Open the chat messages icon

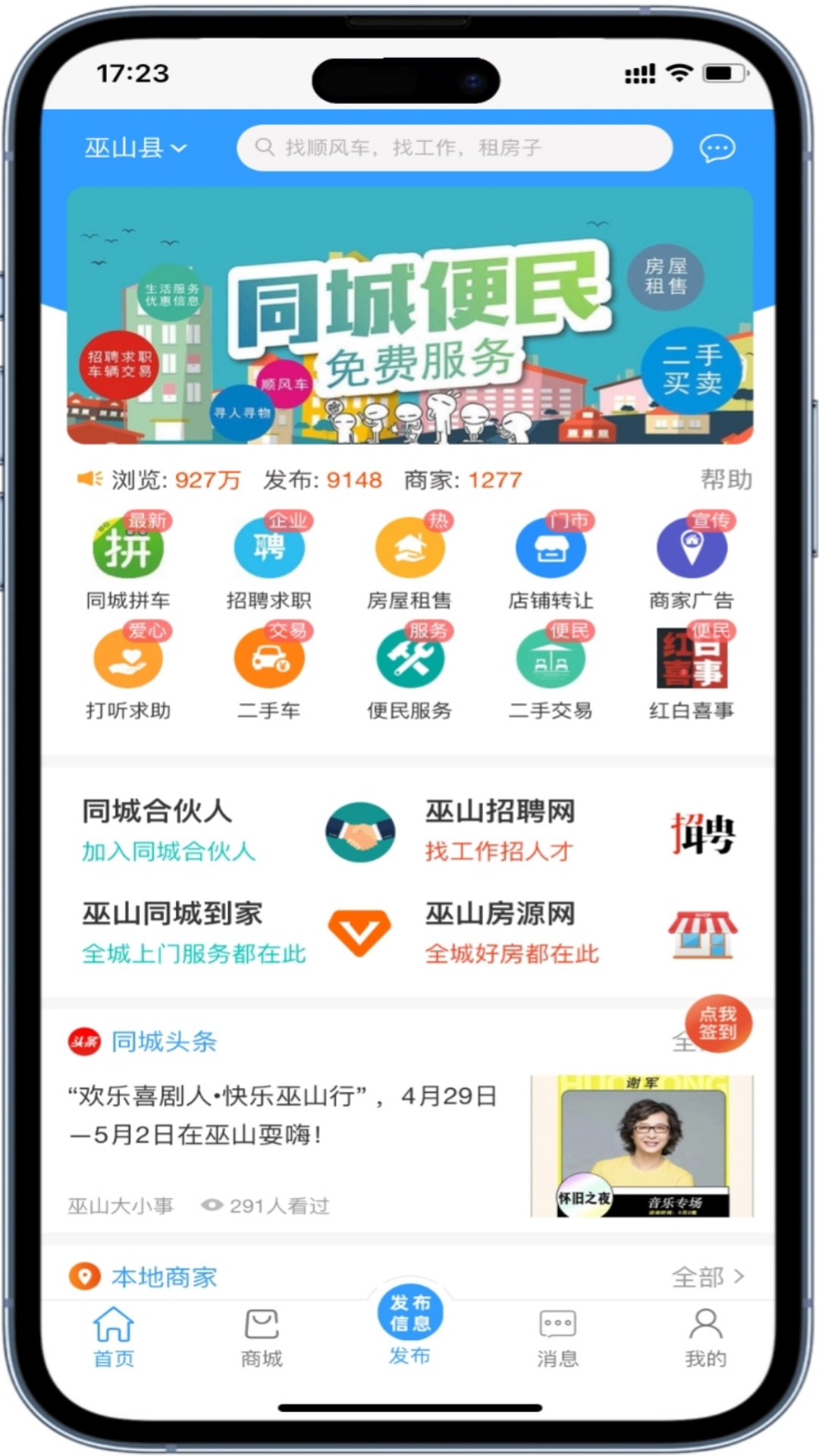tap(716, 149)
